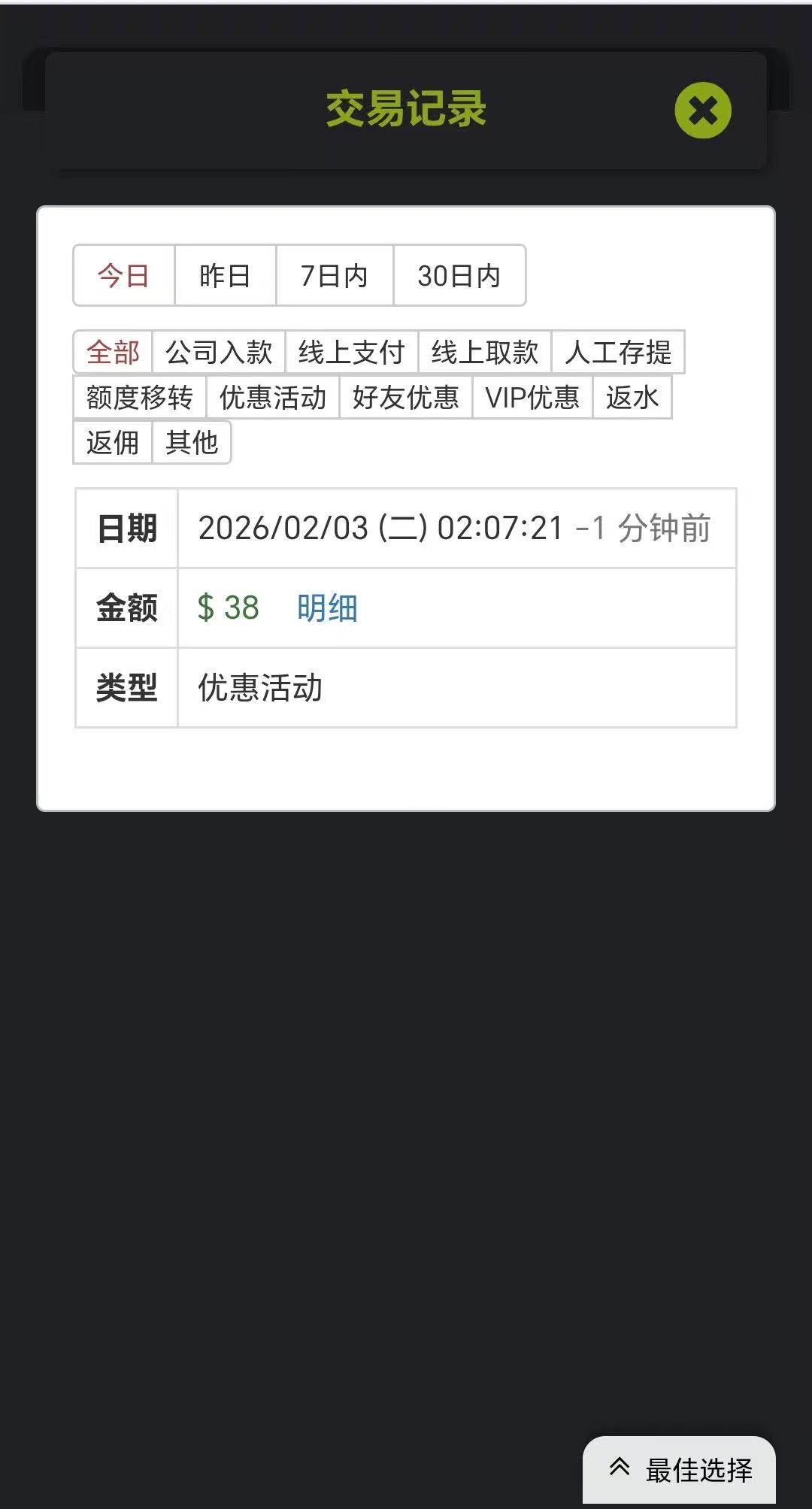Show records from 7日内
The image size is (812, 1509).
[335, 276]
